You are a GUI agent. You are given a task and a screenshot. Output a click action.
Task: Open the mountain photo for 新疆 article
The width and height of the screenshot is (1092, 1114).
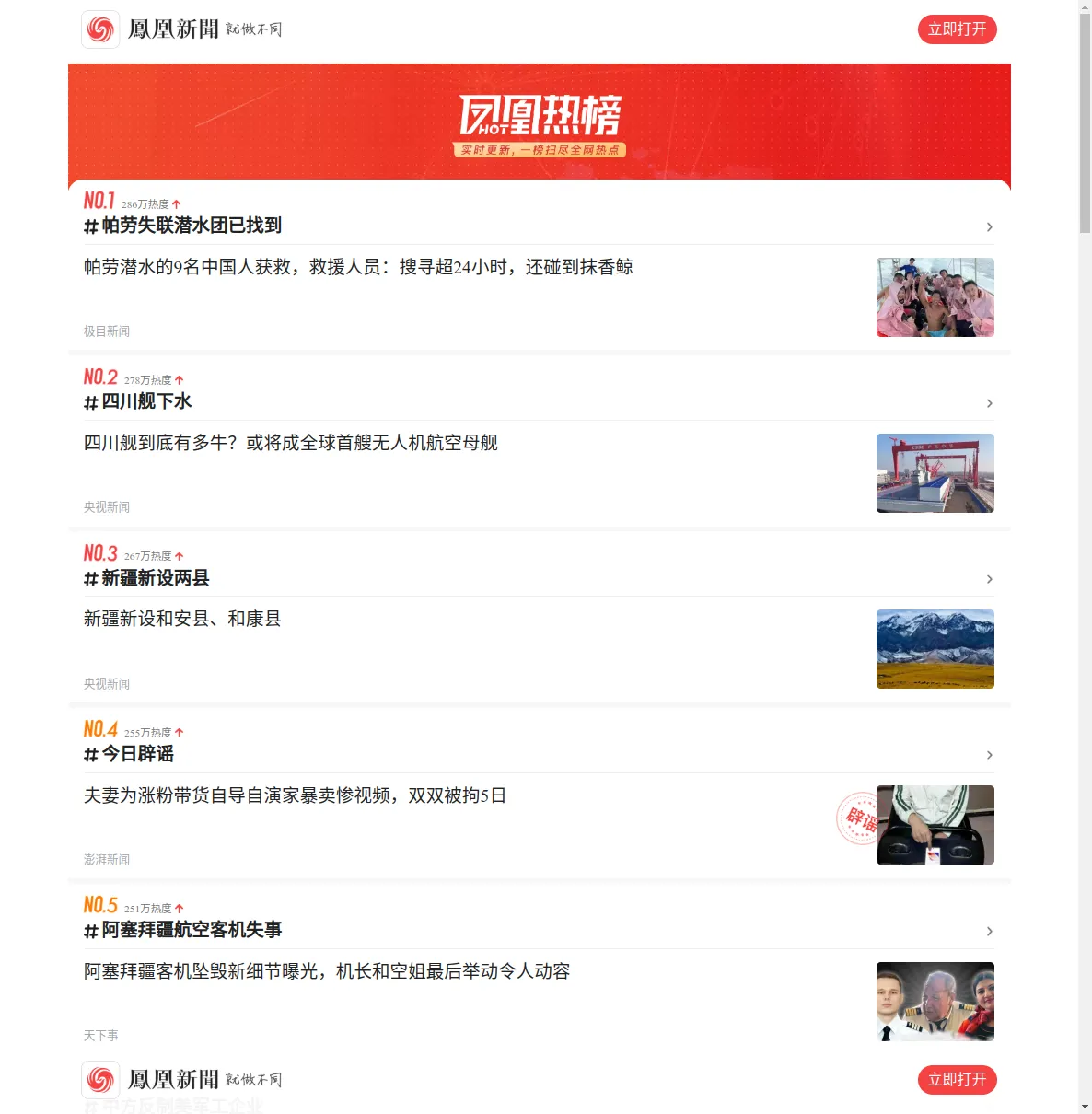pyautogui.click(x=935, y=649)
